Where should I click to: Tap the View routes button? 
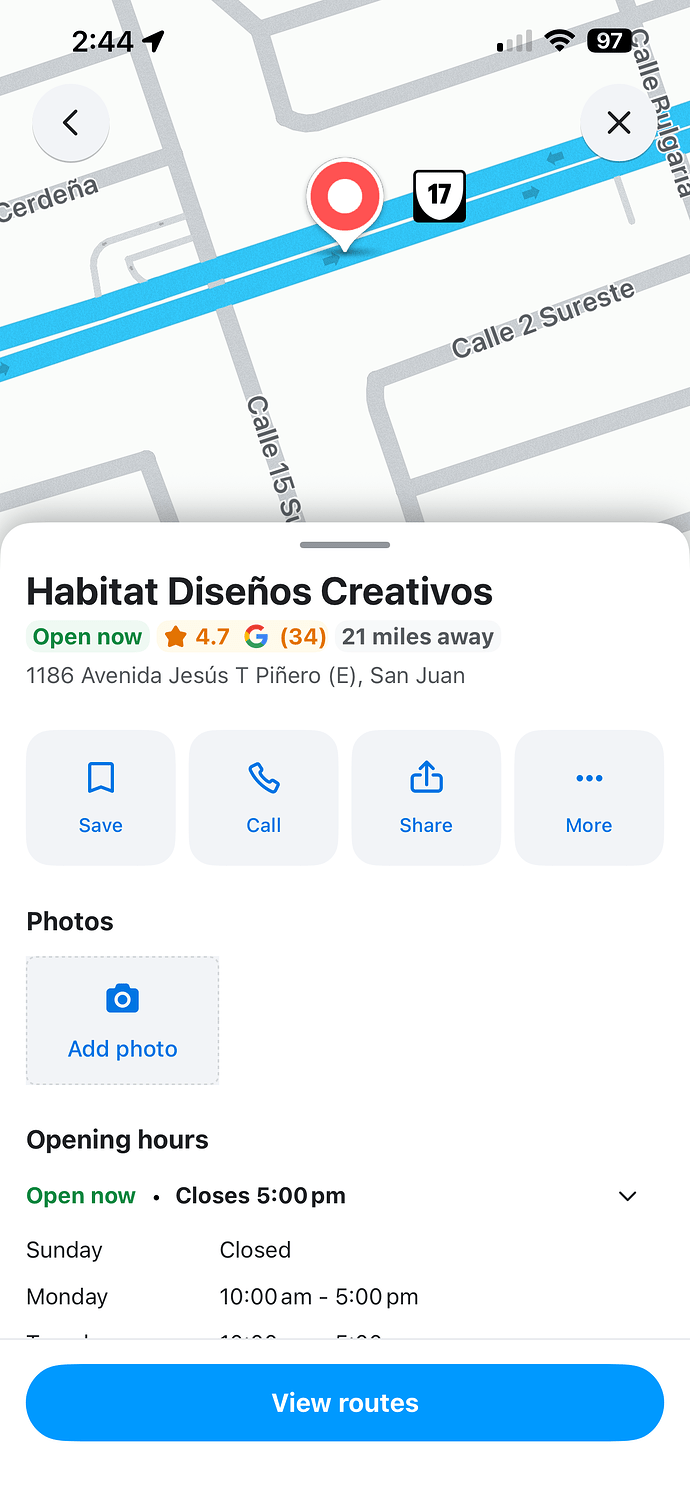(345, 1402)
